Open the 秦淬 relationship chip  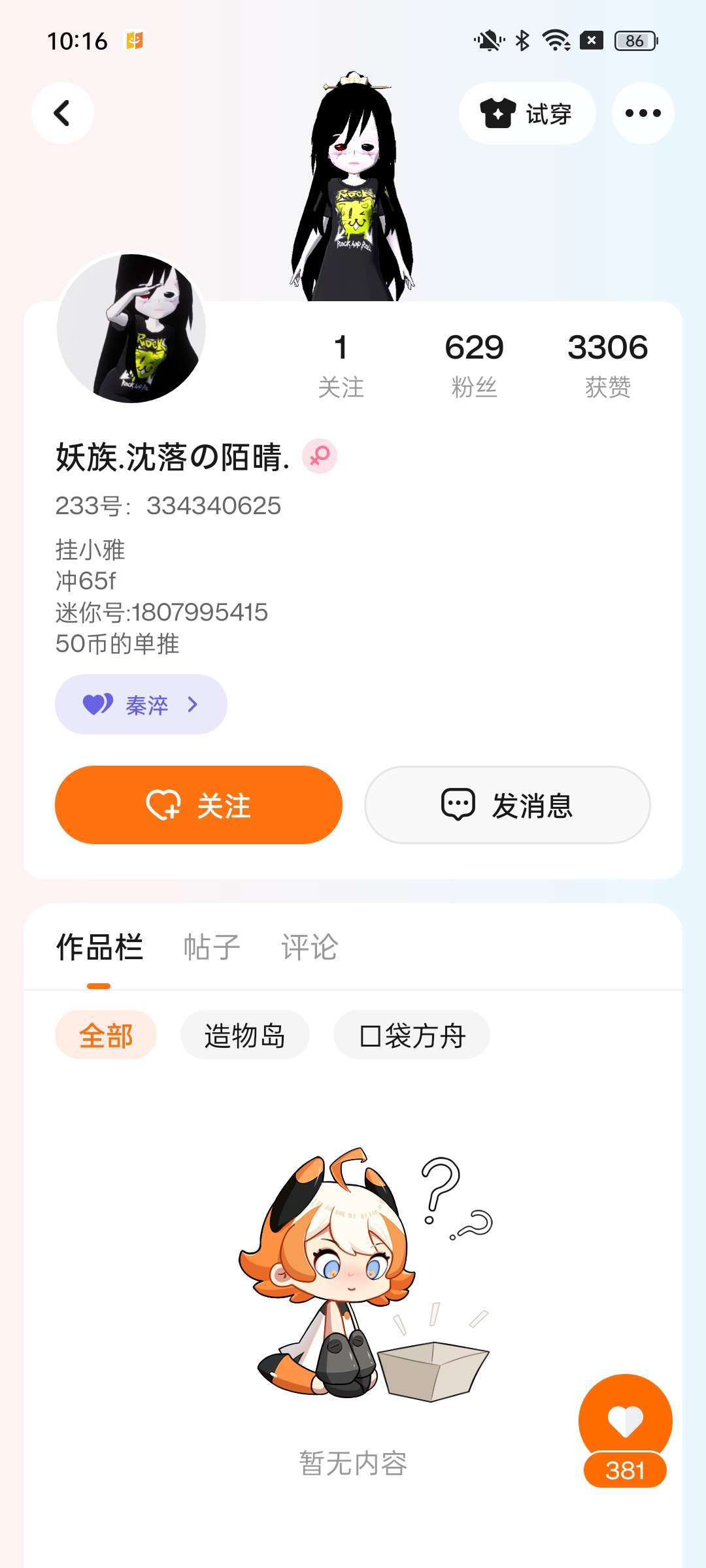[x=141, y=704]
